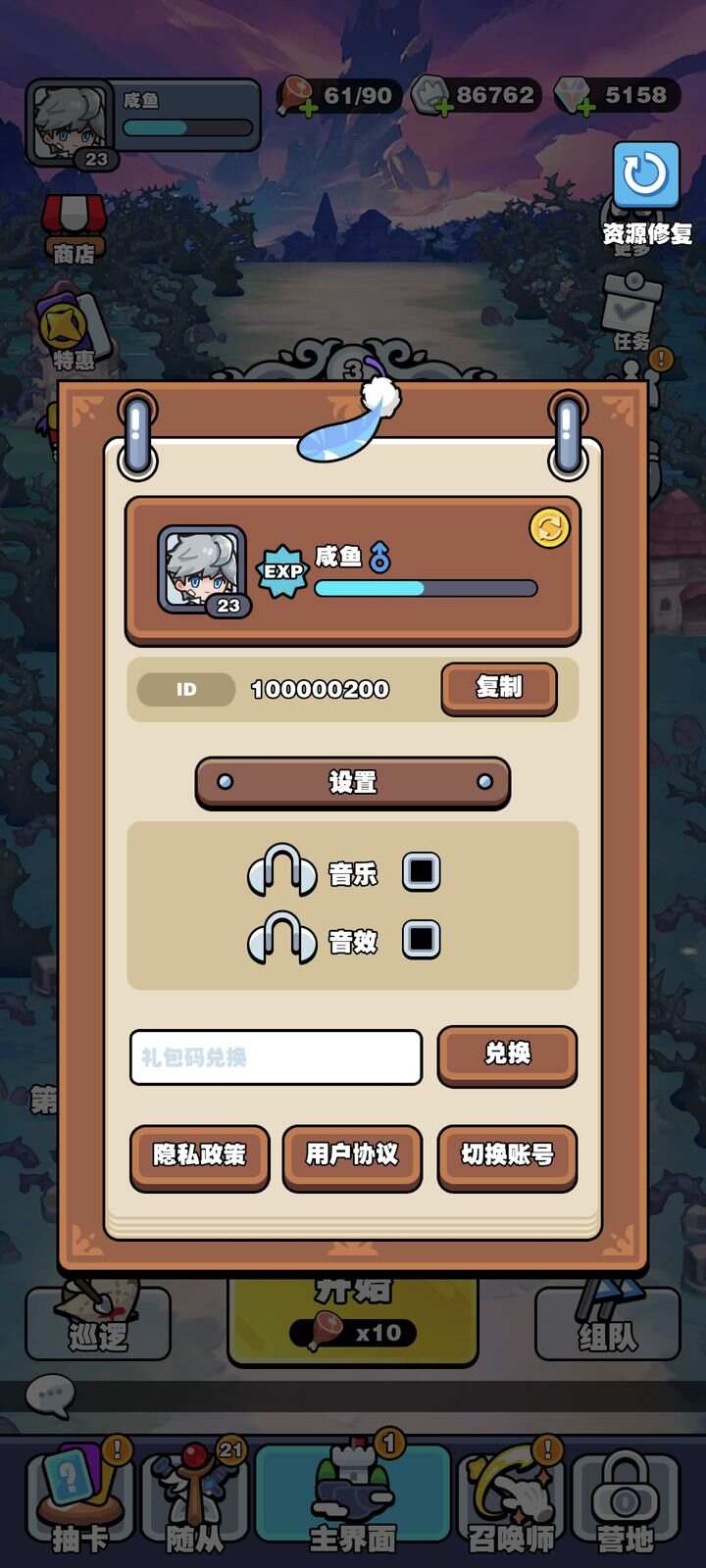Tap the yellow refresh icon on profile card
This screenshot has width=706, height=1568.
coord(549,528)
